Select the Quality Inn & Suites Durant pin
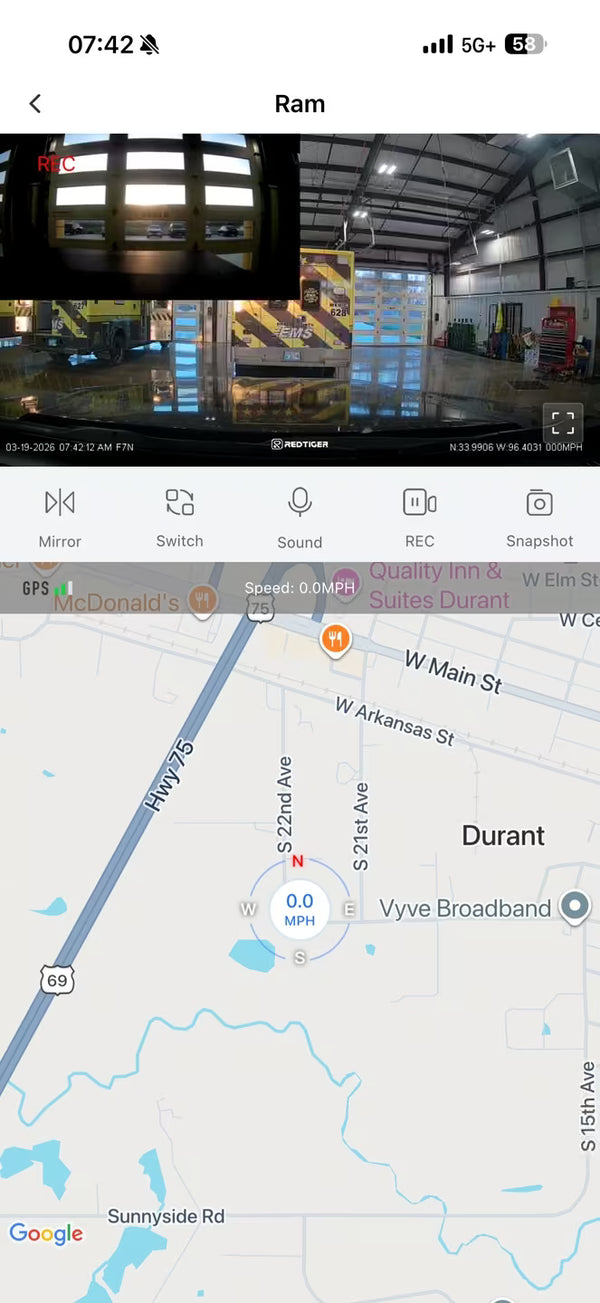Image resolution: width=600 pixels, height=1303 pixels. click(x=345, y=582)
